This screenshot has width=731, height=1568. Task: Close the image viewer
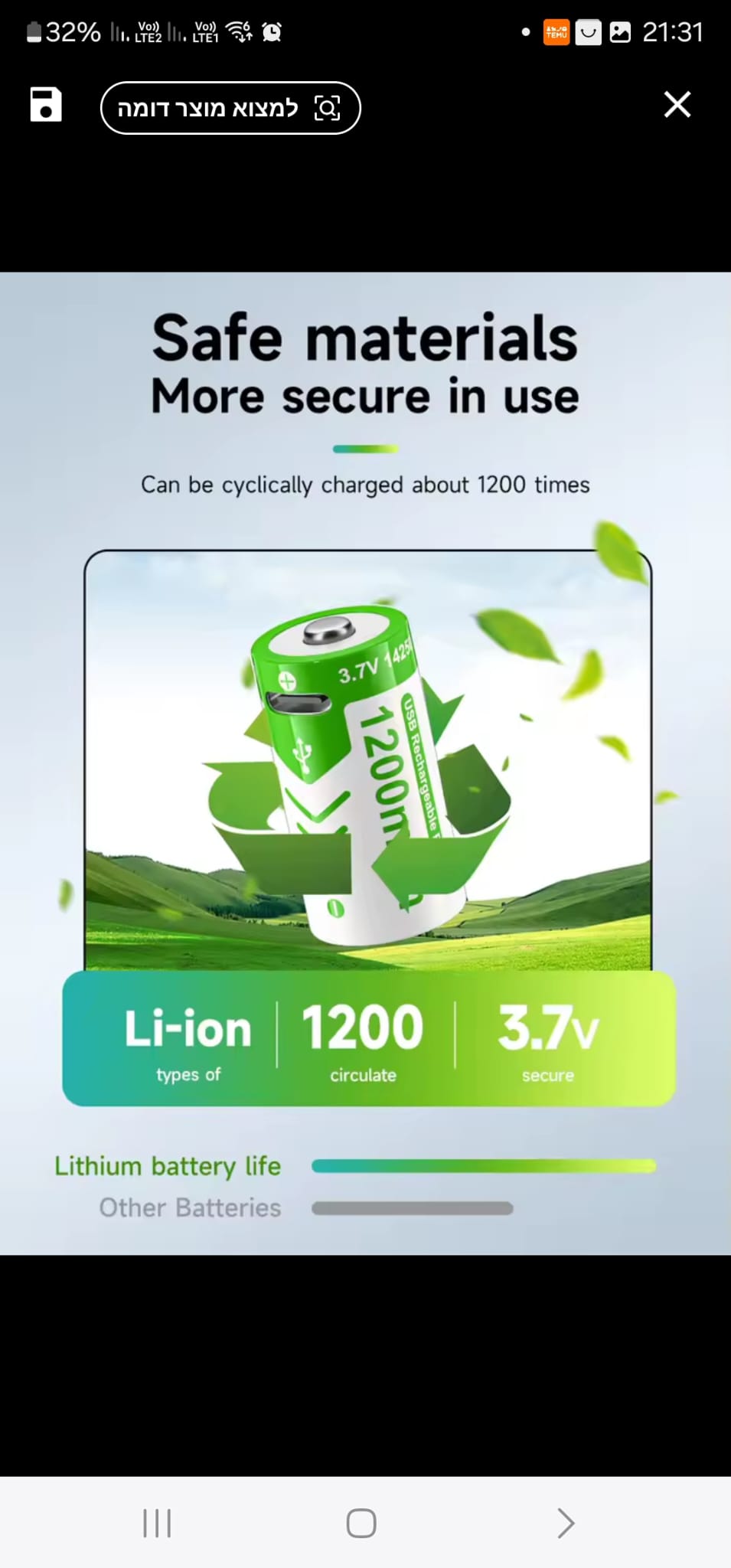(x=677, y=104)
